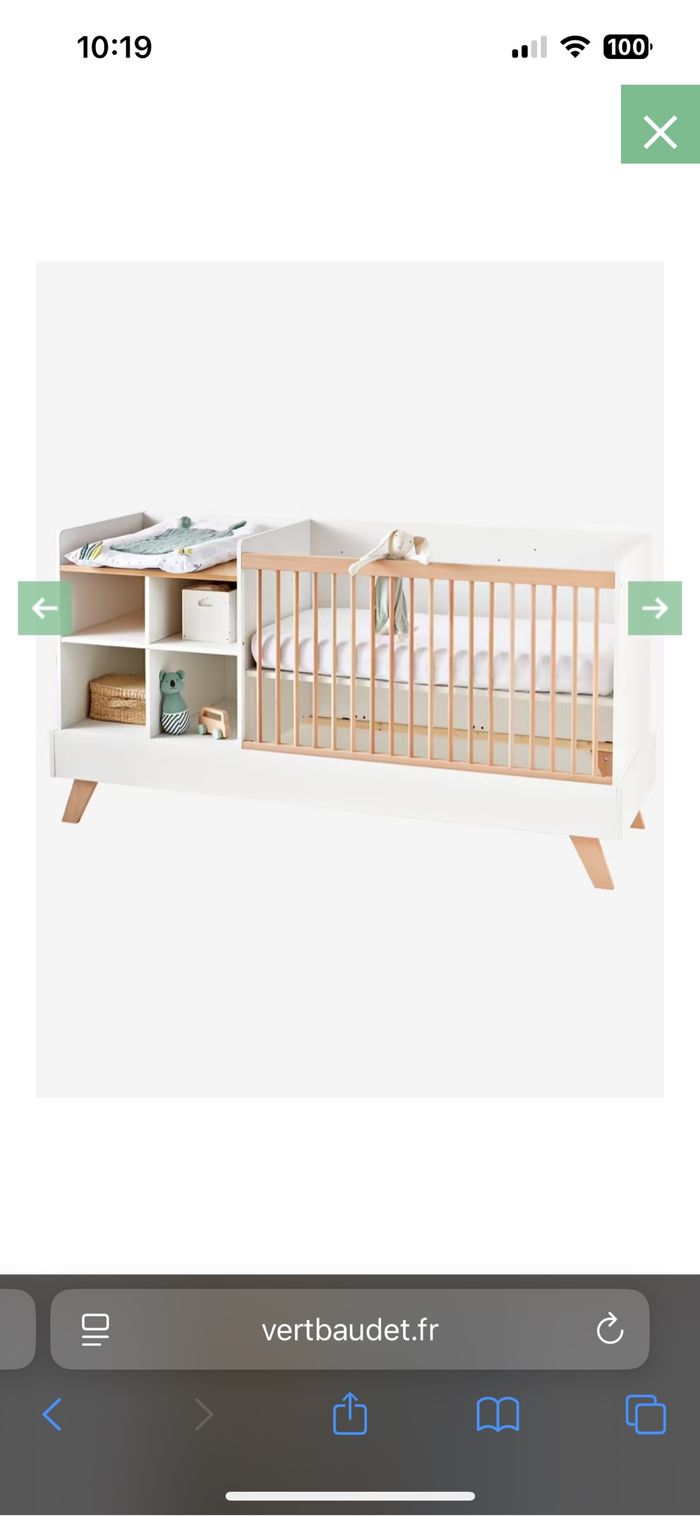Open Safari bookmarks
Image resolution: width=700 pixels, height=1516 pixels.
pyautogui.click(x=497, y=1414)
